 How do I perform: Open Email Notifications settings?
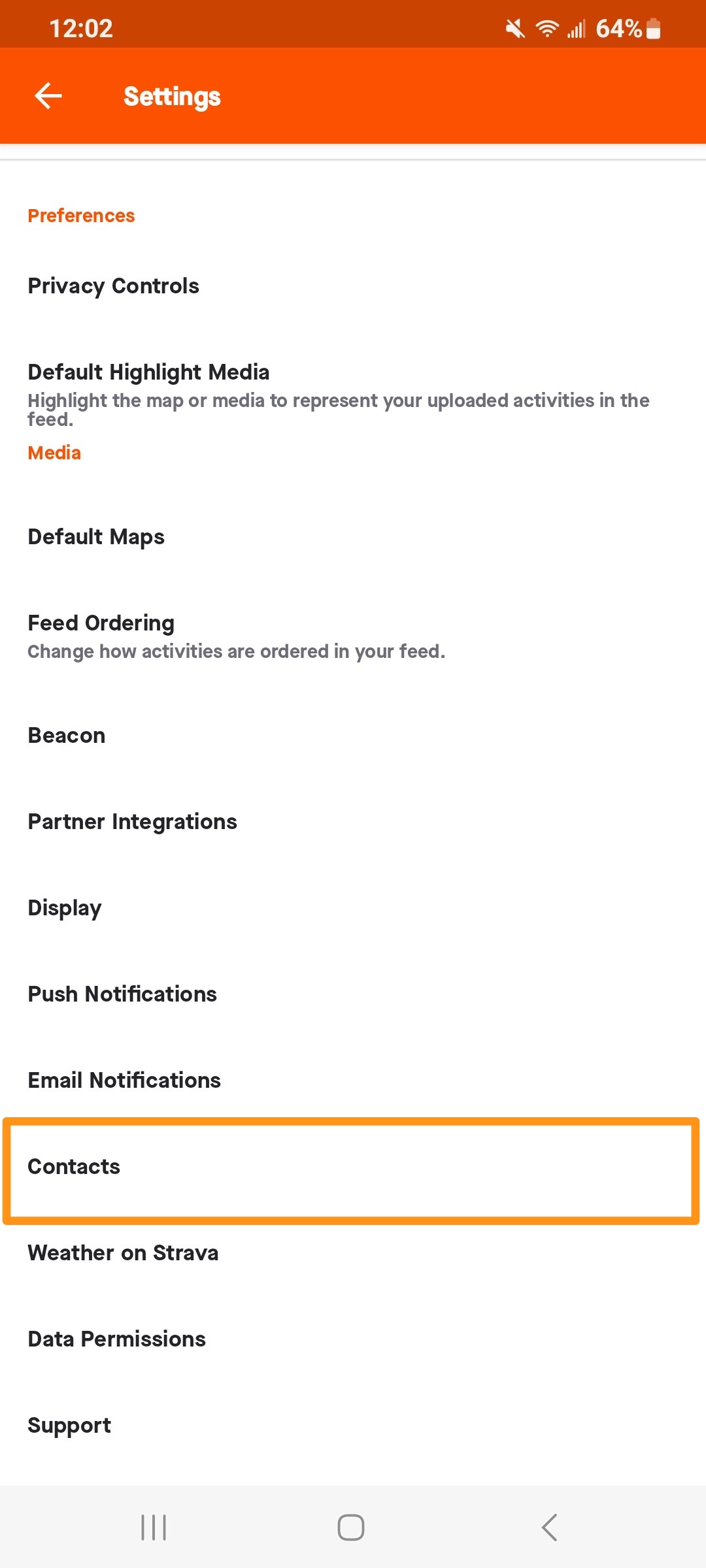click(x=353, y=1081)
